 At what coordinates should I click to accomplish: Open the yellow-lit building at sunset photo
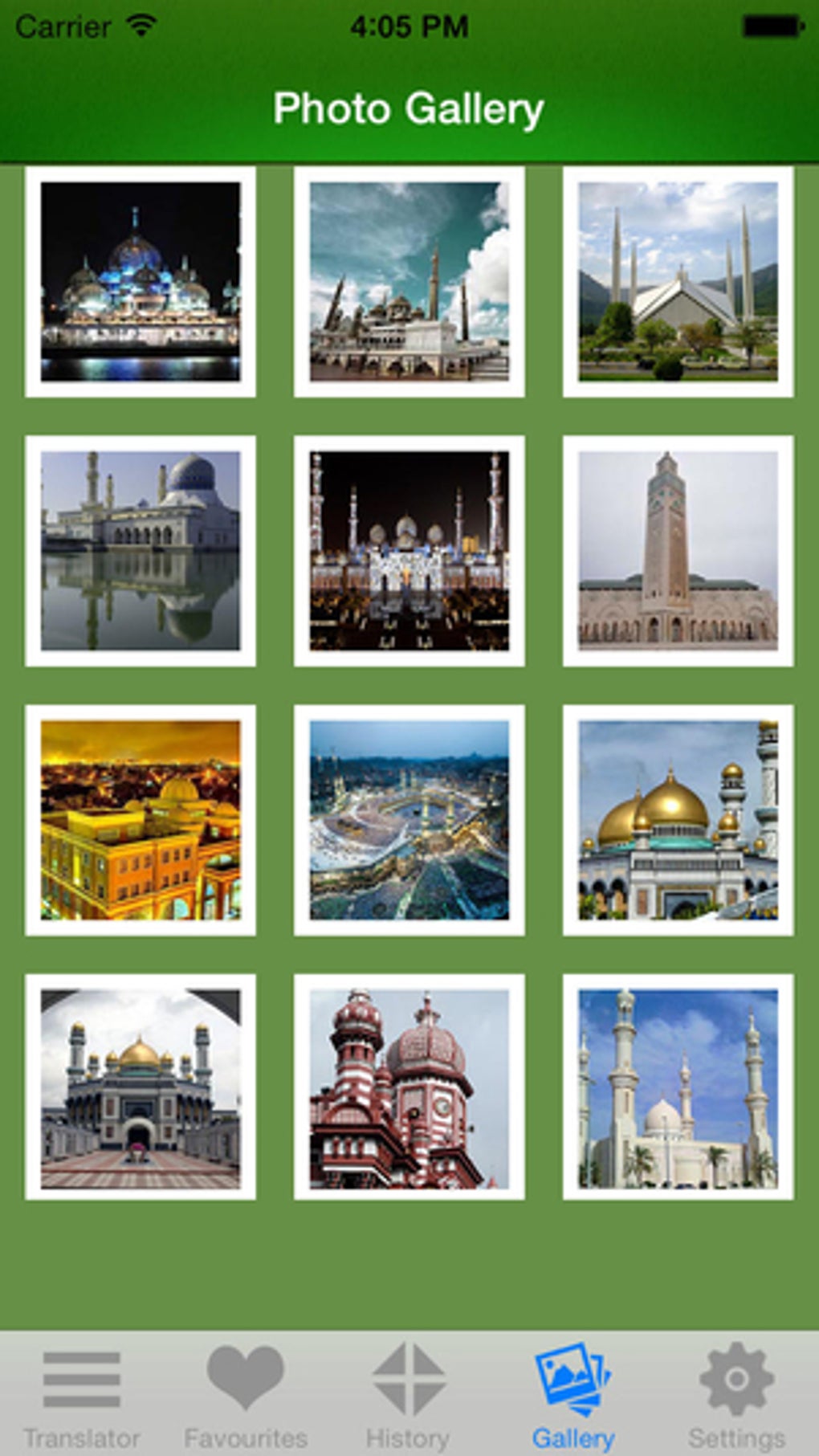point(141,820)
